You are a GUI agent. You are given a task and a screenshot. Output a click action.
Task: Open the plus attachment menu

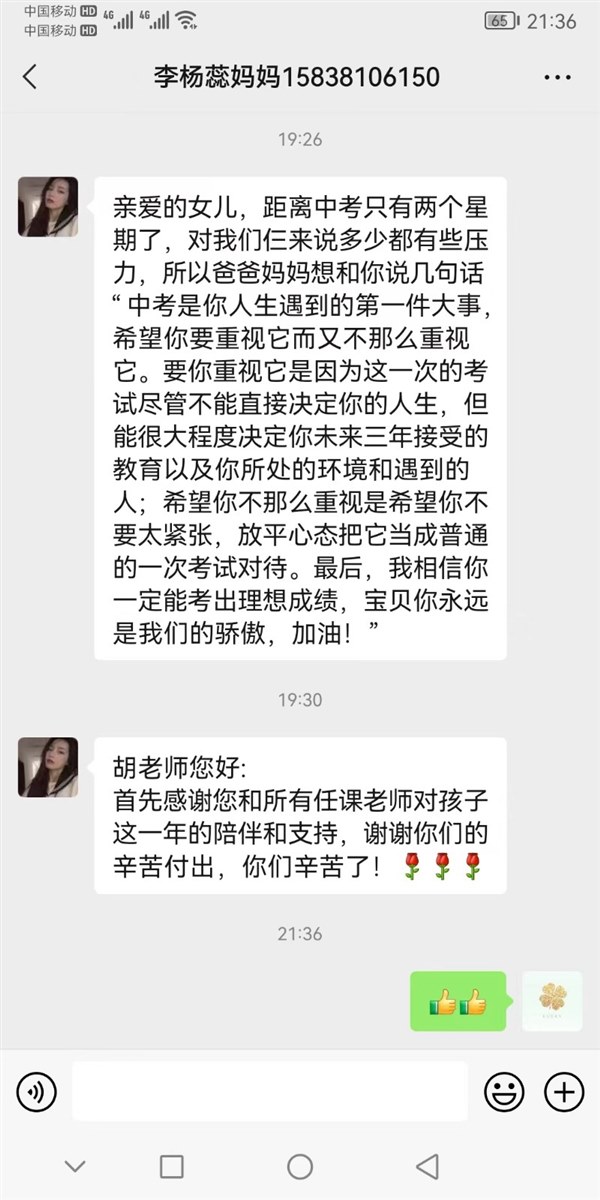pyautogui.click(x=563, y=1091)
